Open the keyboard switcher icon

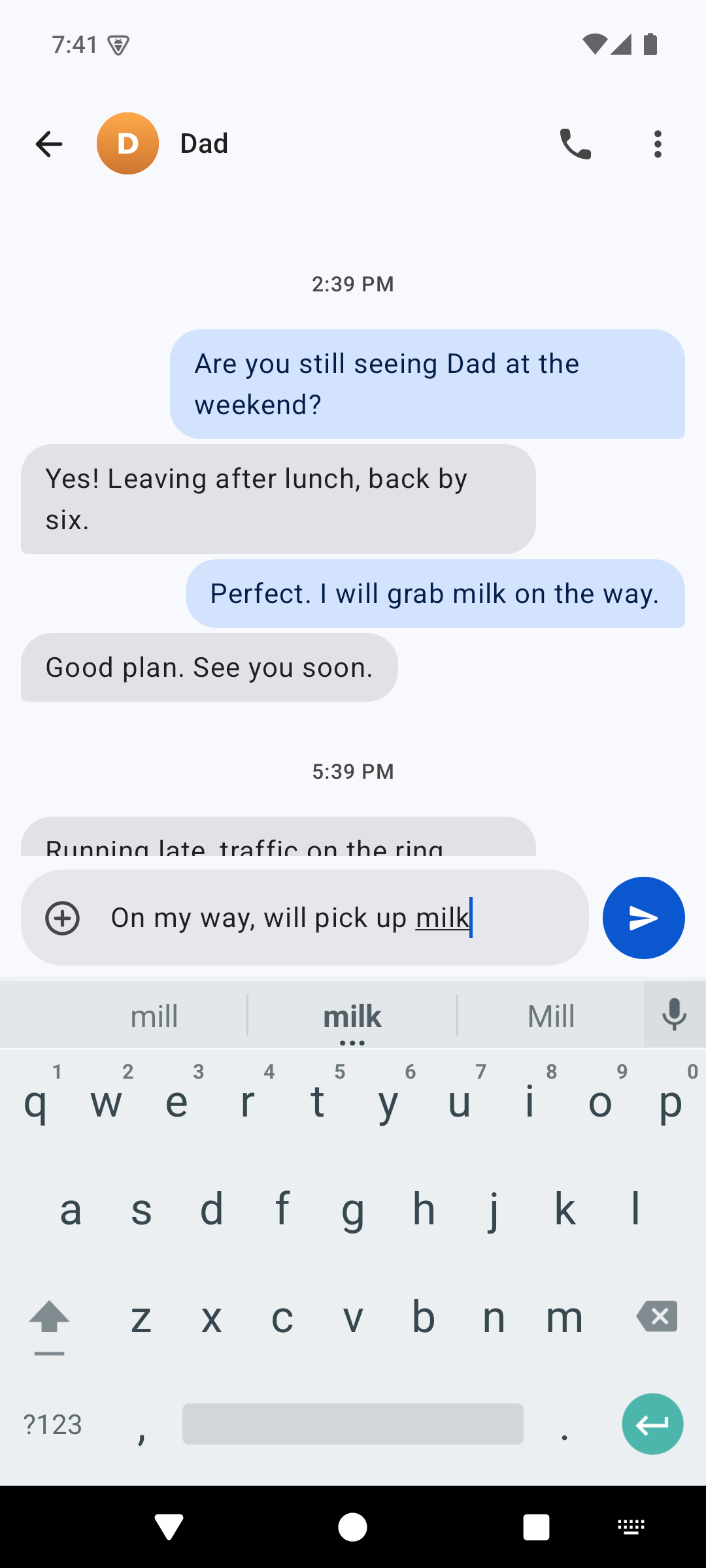[631, 1527]
